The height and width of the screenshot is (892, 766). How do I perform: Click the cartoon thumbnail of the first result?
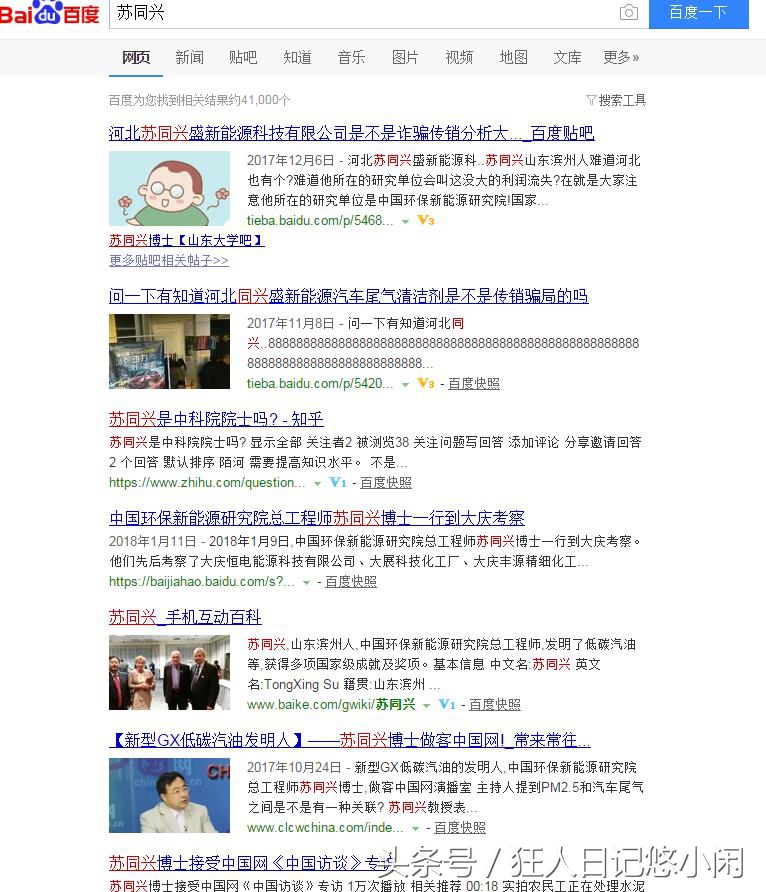[x=169, y=189]
